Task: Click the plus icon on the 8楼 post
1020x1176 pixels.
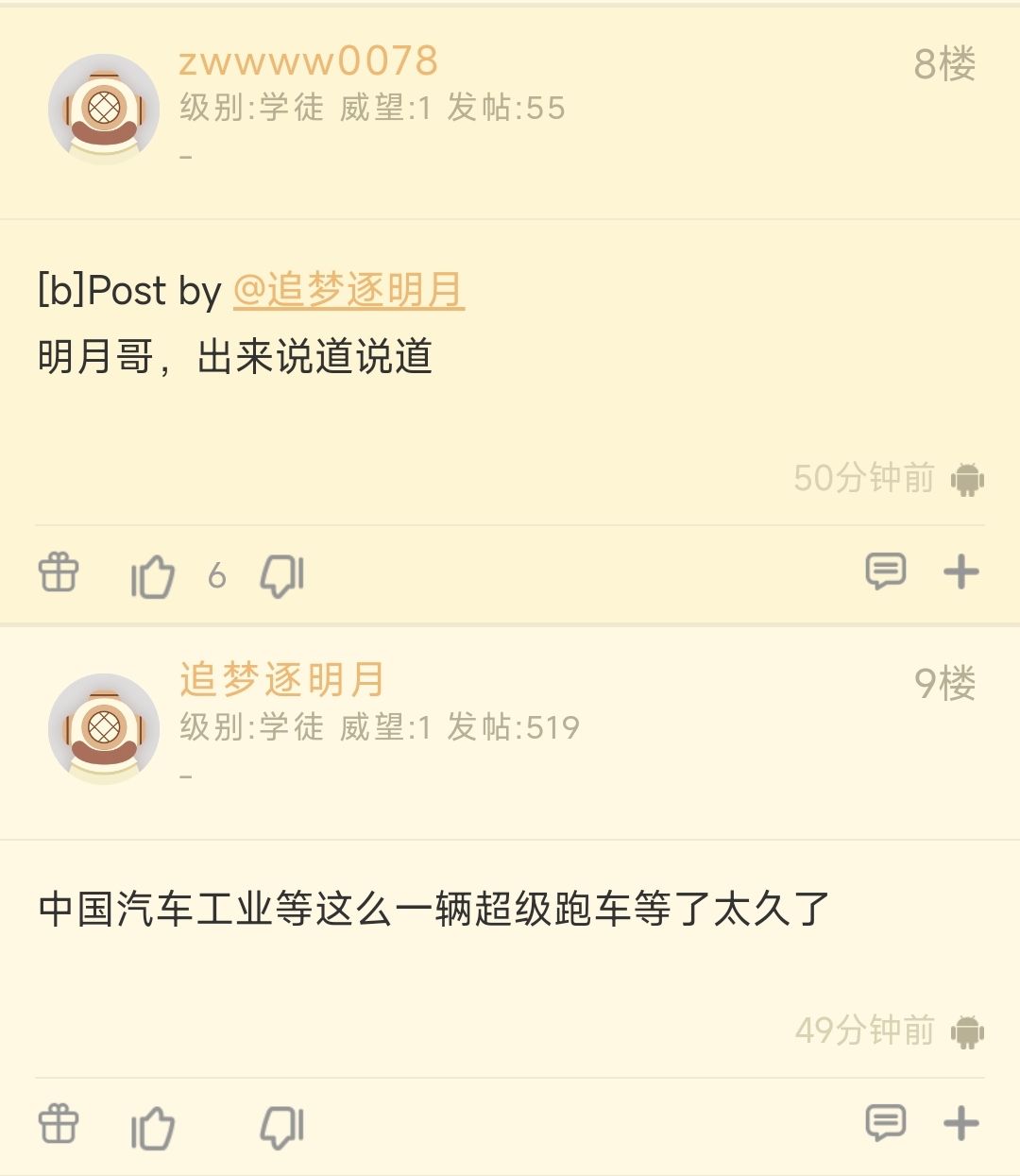Action: pyautogui.click(x=961, y=570)
